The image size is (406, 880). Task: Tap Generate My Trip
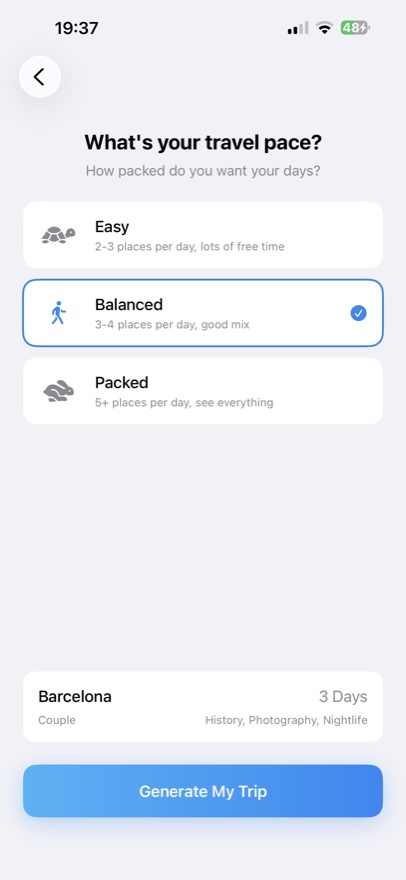coord(203,791)
